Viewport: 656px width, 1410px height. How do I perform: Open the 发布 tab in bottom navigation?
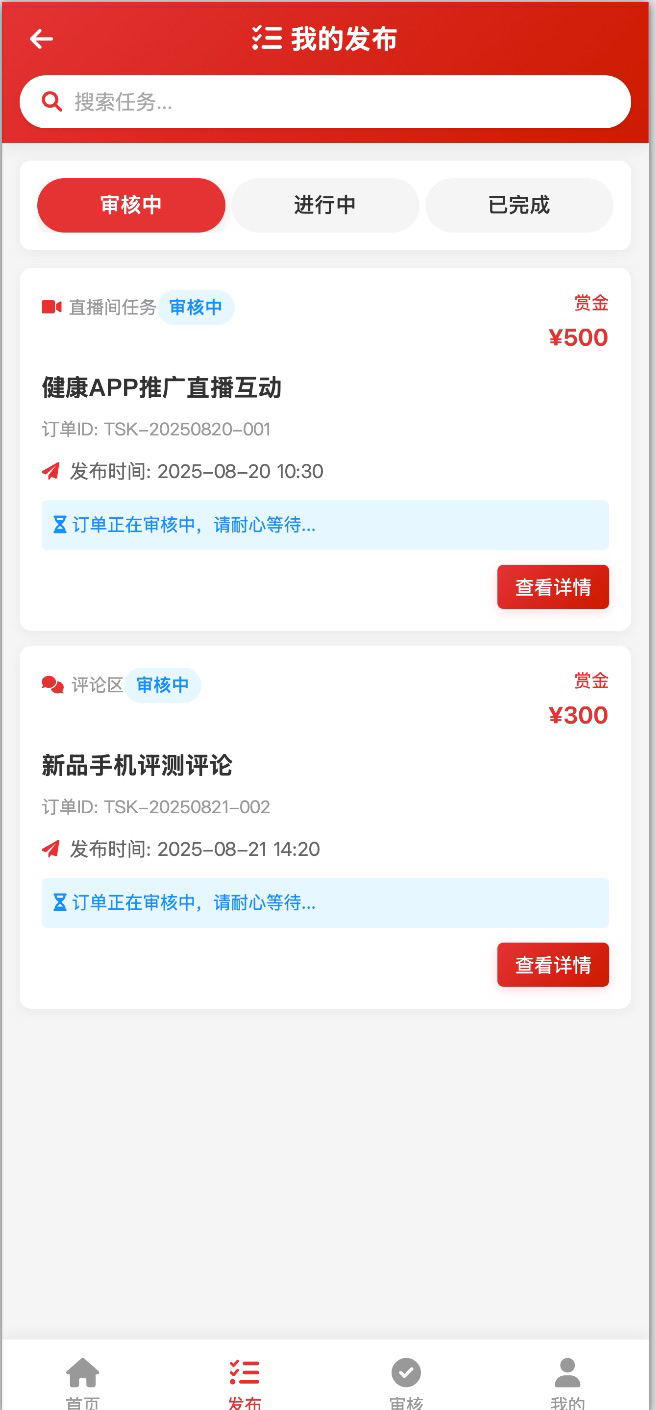pyautogui.click(x=244, y=1382)
